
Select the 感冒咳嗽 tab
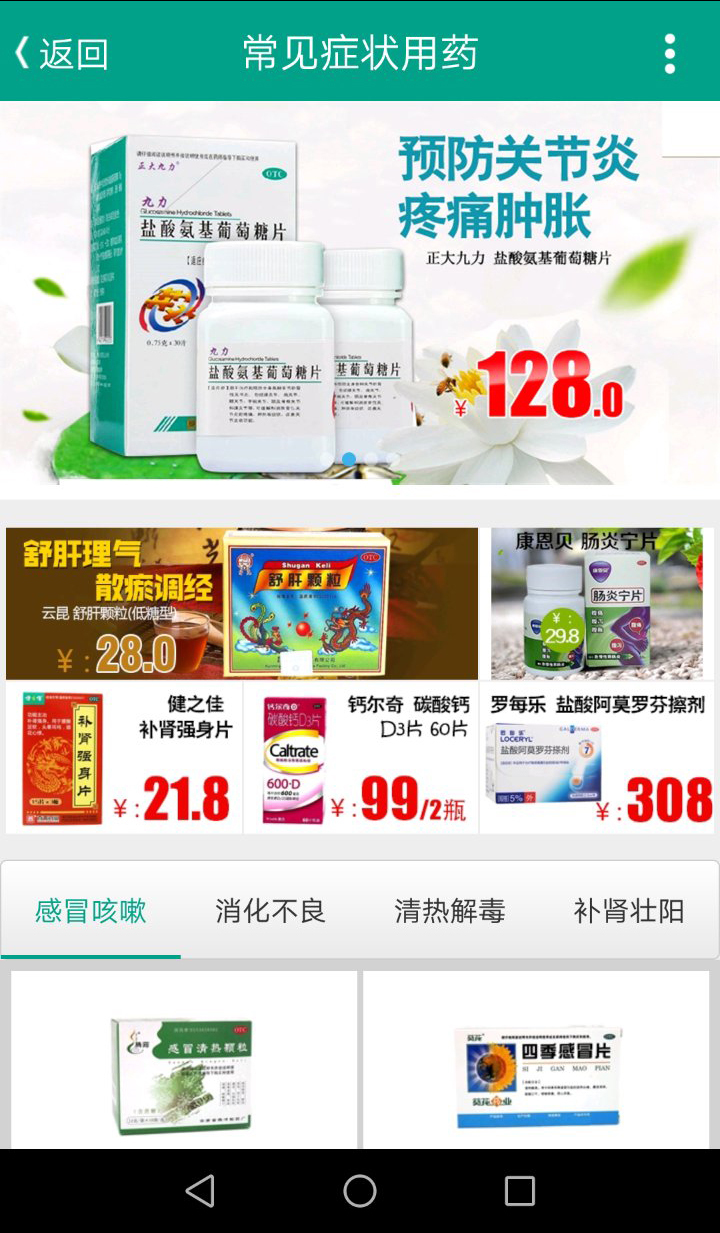[x=91, y=911]
